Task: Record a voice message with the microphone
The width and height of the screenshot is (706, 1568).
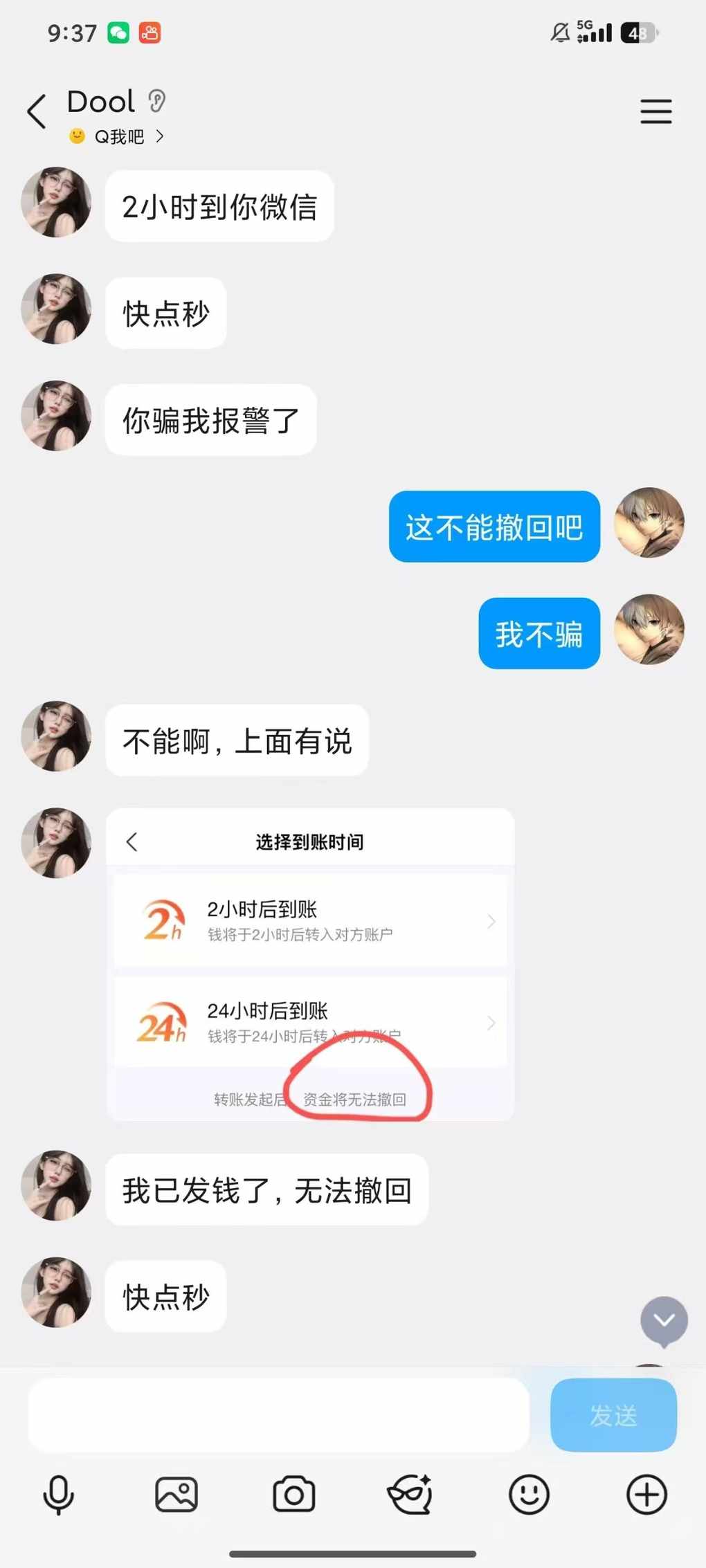Action: [59, 1495]
